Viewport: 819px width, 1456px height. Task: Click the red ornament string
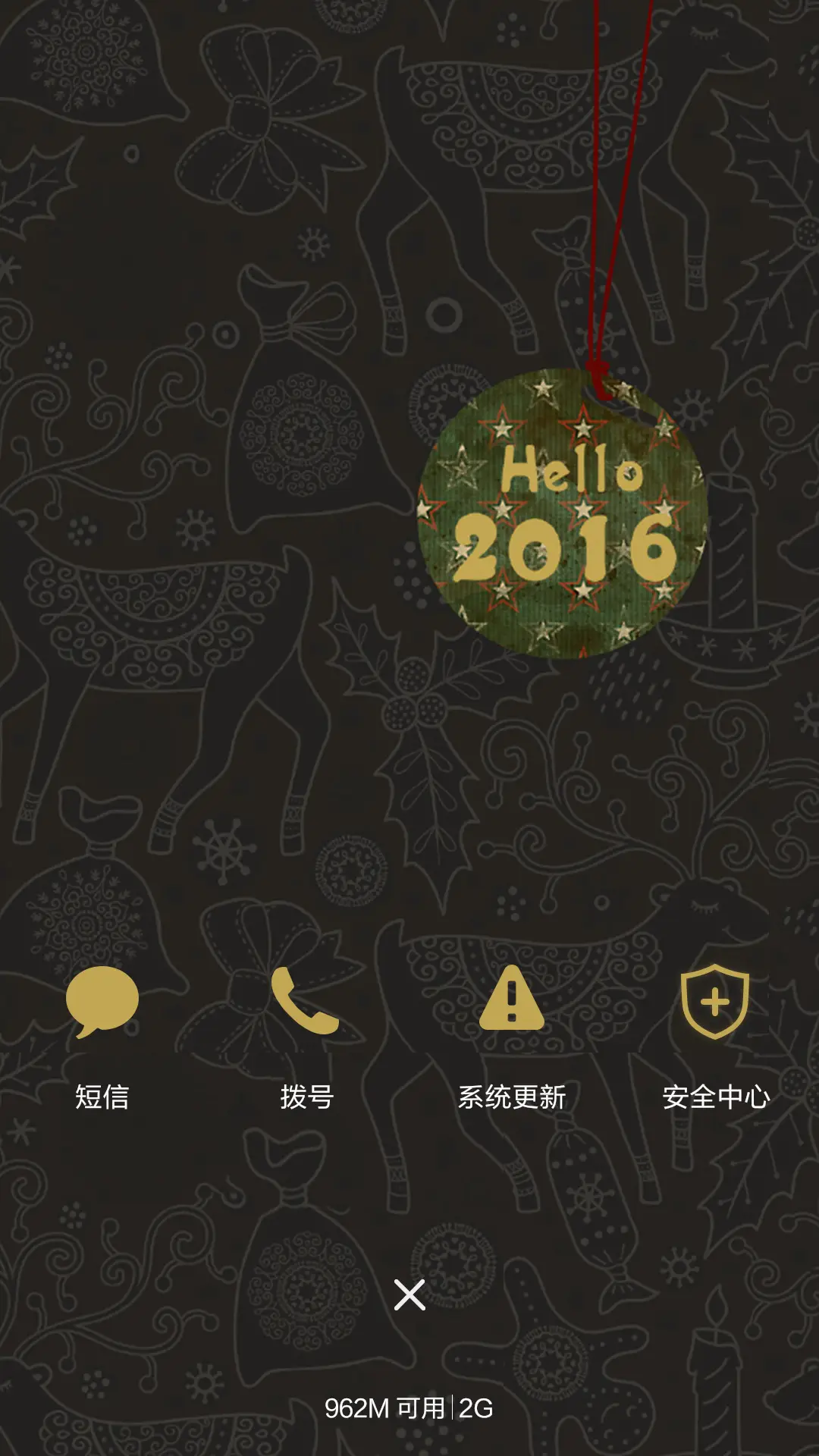tap(599, 190)
